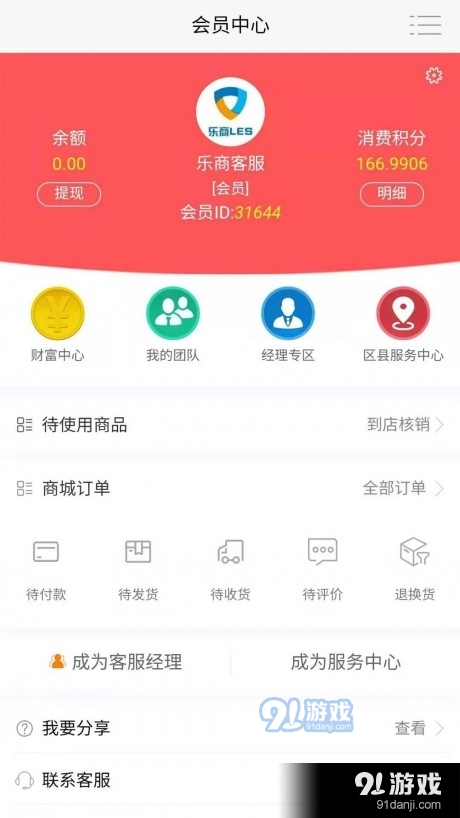Show 待付款 orders
460x818 pixels.
pos(46,569)
